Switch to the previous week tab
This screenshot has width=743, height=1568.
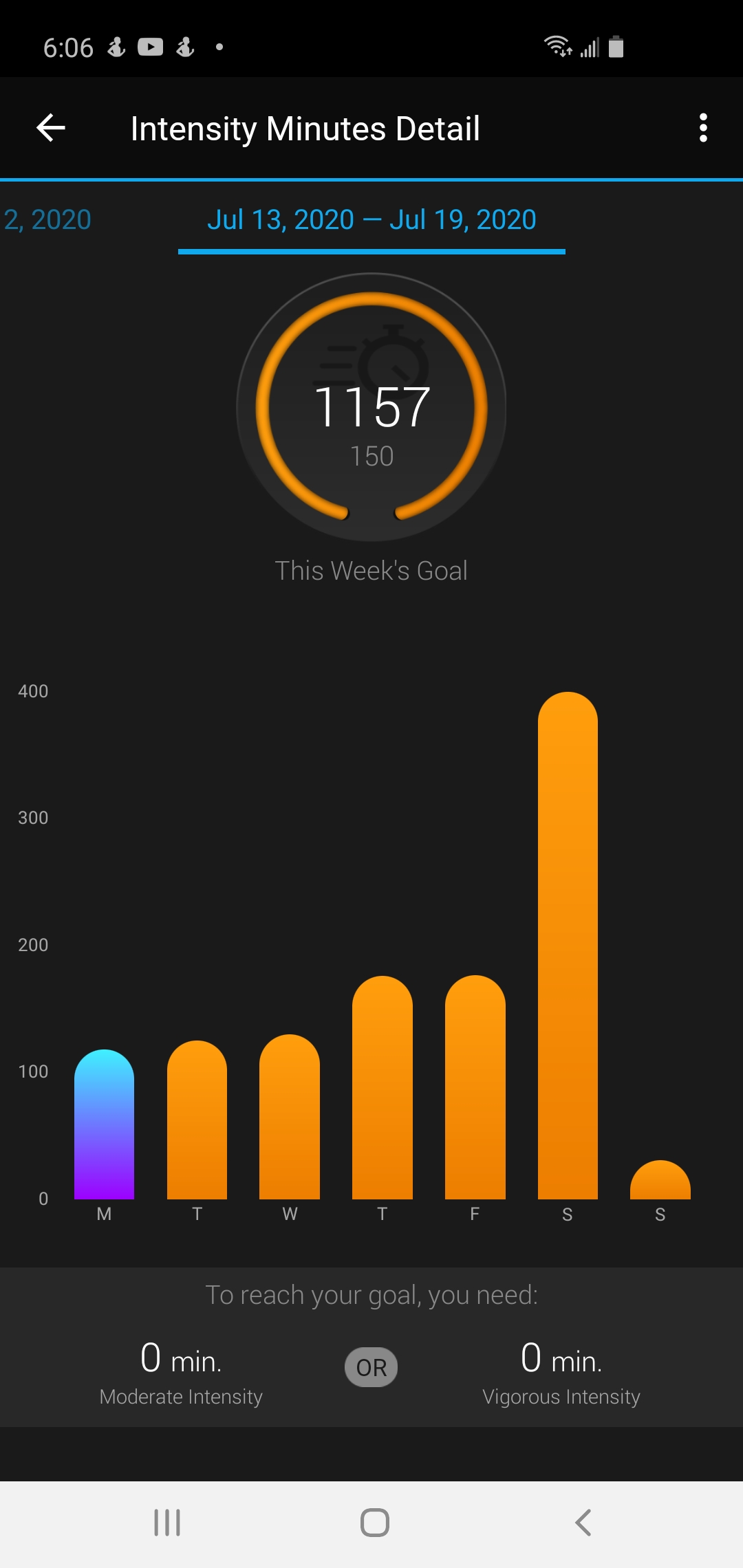(x=48, y=220)
